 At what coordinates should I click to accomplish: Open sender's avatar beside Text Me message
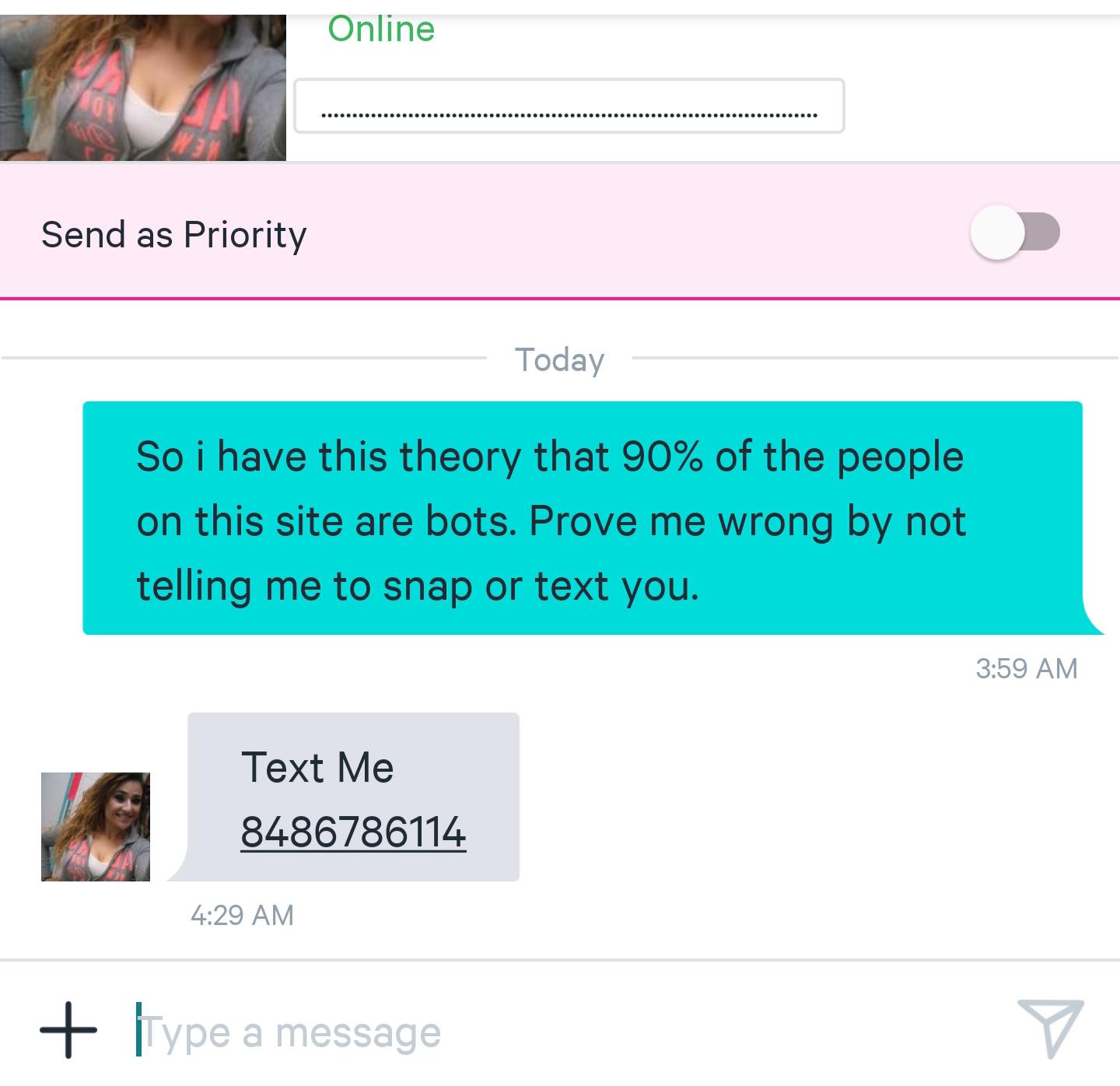pyautogui.click(x=96, y=826)
